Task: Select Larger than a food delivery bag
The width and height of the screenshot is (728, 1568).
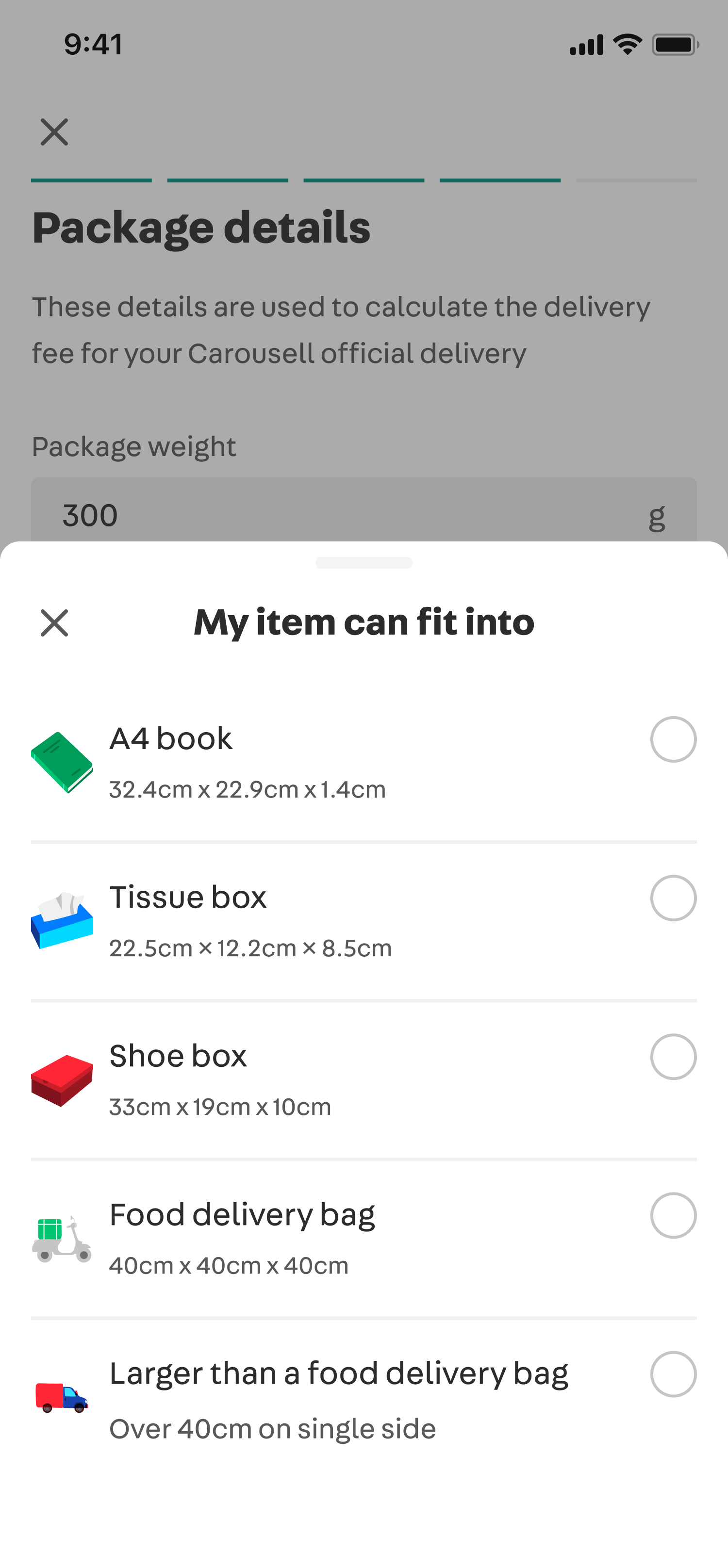Action: click(x=673, y=1374)
